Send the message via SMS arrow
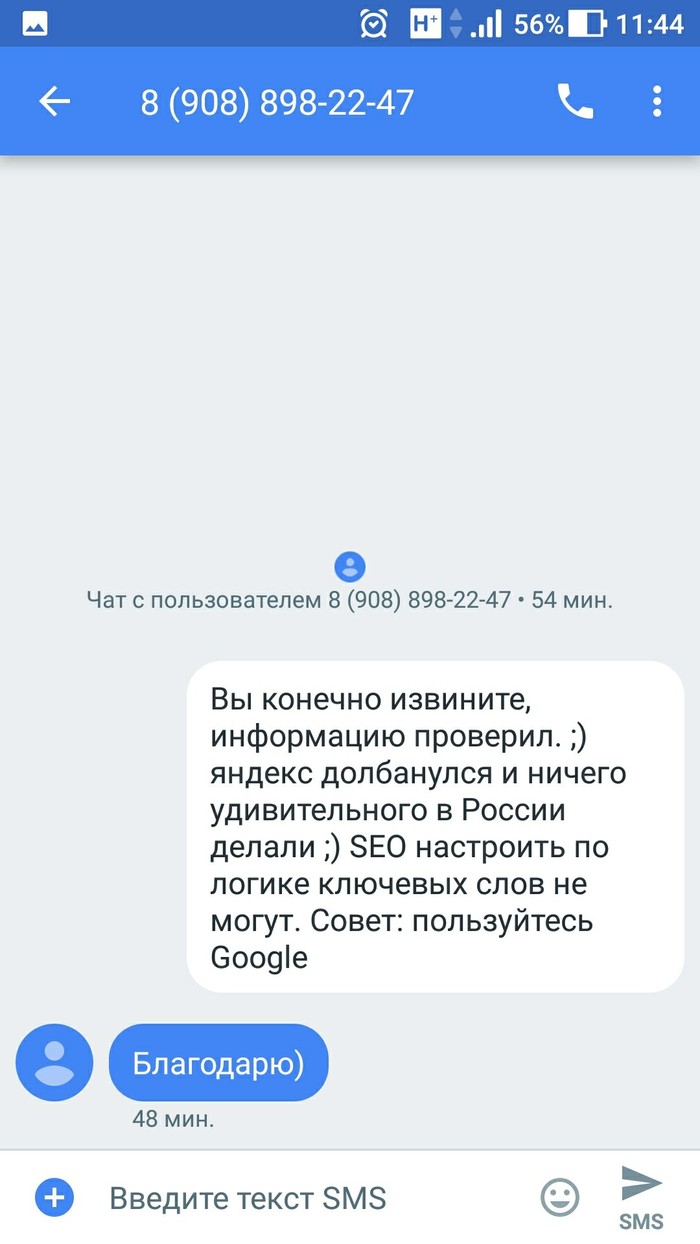 (x=641, y=1195)
